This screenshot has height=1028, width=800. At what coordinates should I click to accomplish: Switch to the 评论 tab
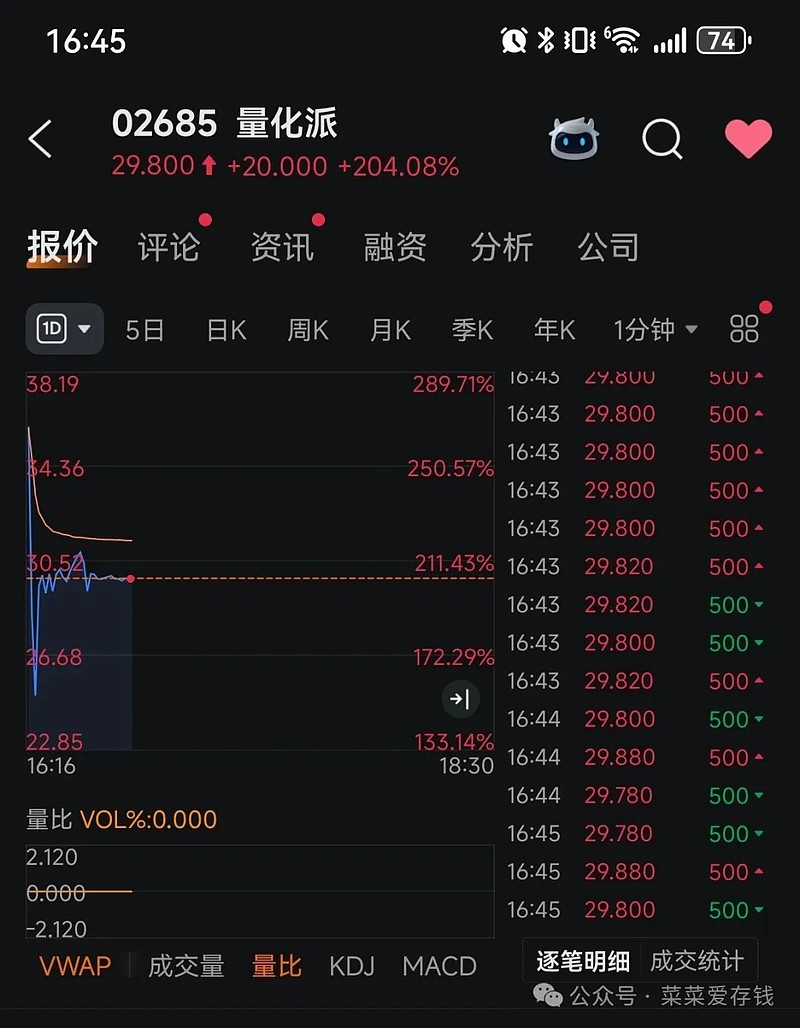click(172, 246)
